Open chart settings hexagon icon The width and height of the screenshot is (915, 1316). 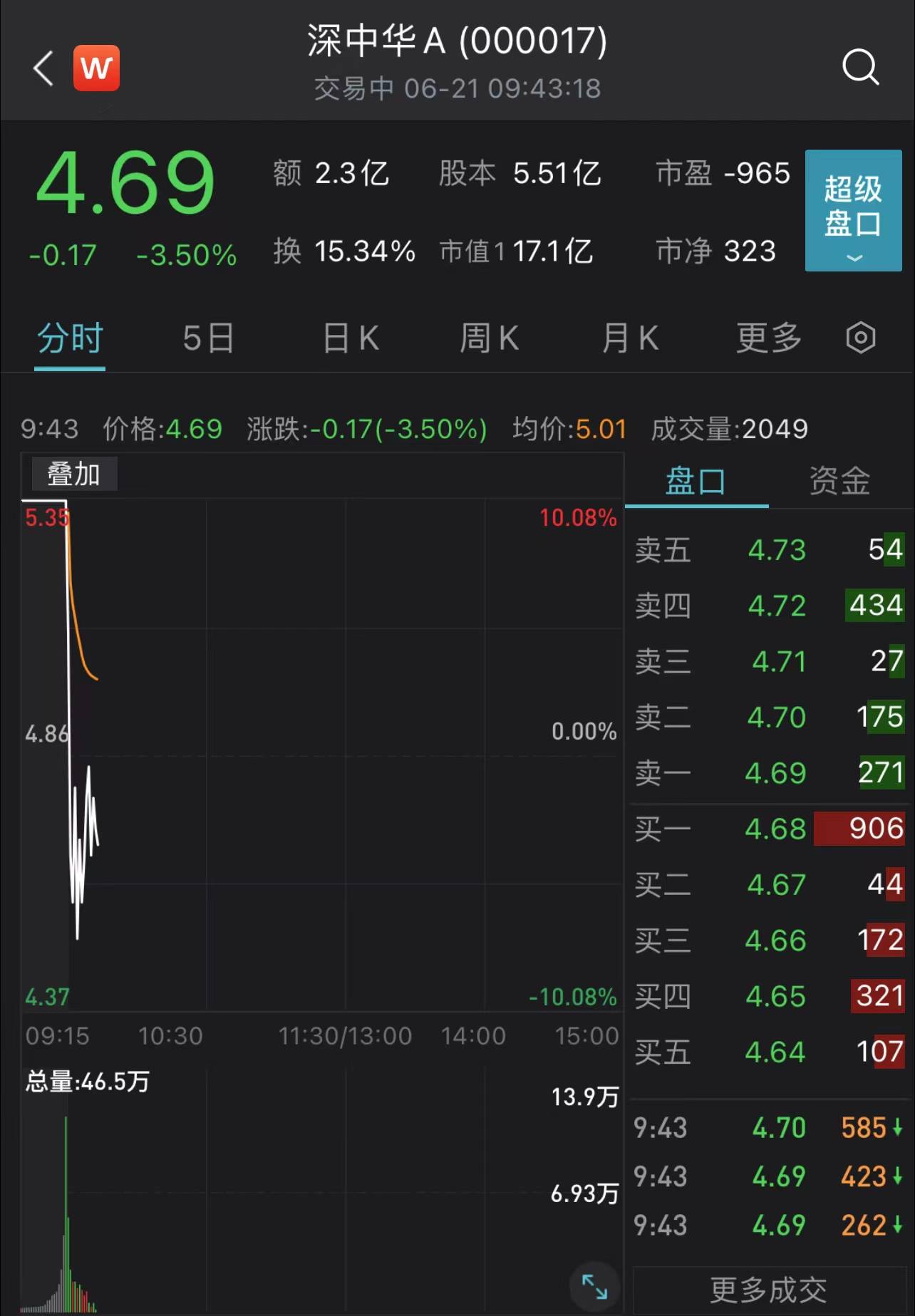tap(860, 338)
